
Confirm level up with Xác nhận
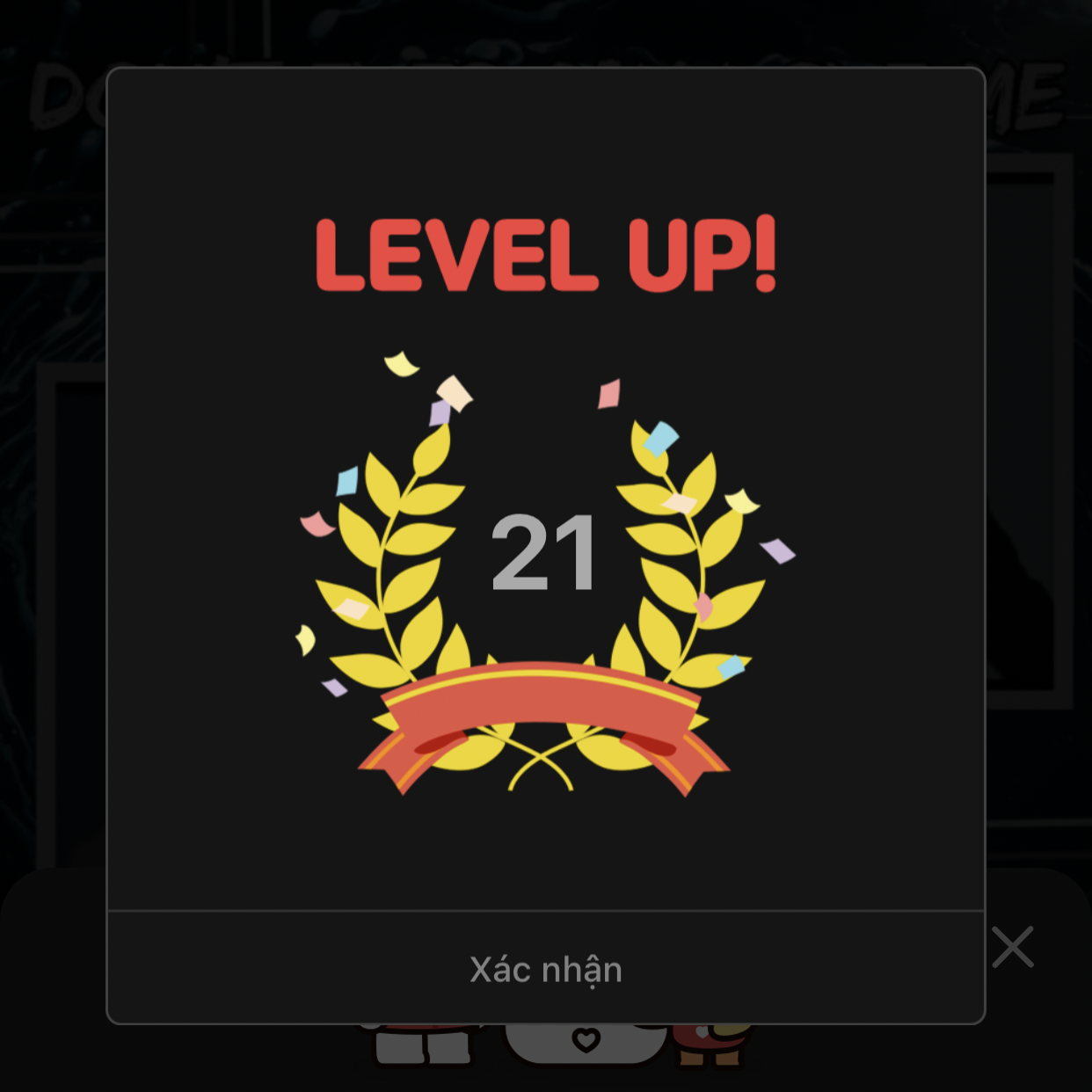(545, 969)
